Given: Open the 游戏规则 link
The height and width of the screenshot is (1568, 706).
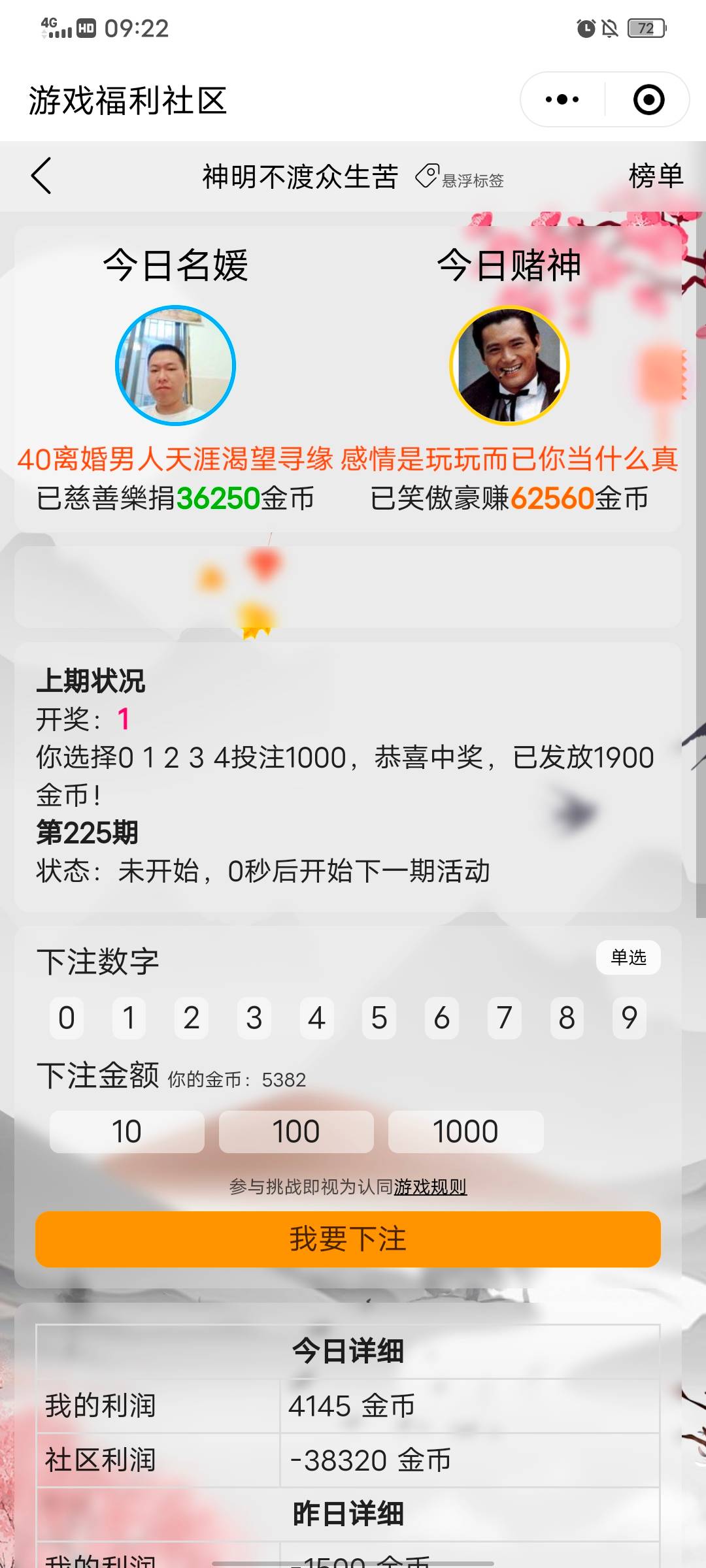Looking at the screenshot, I should 430,1186.
